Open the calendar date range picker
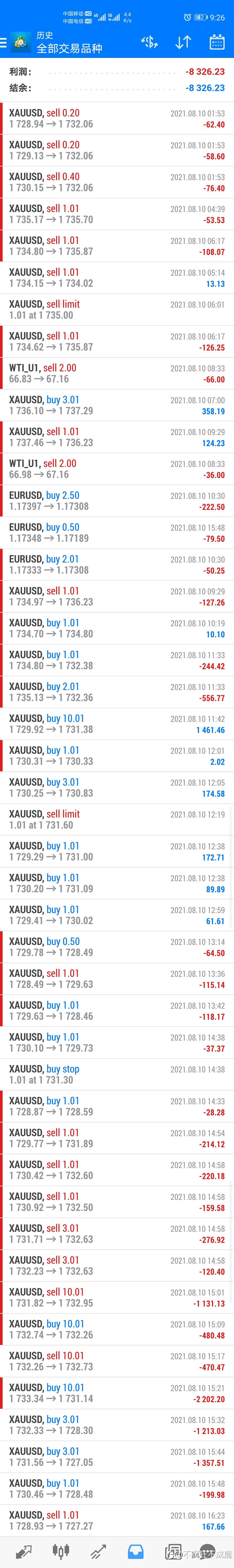Screen dimensions: 234x1568 (217, 42)
